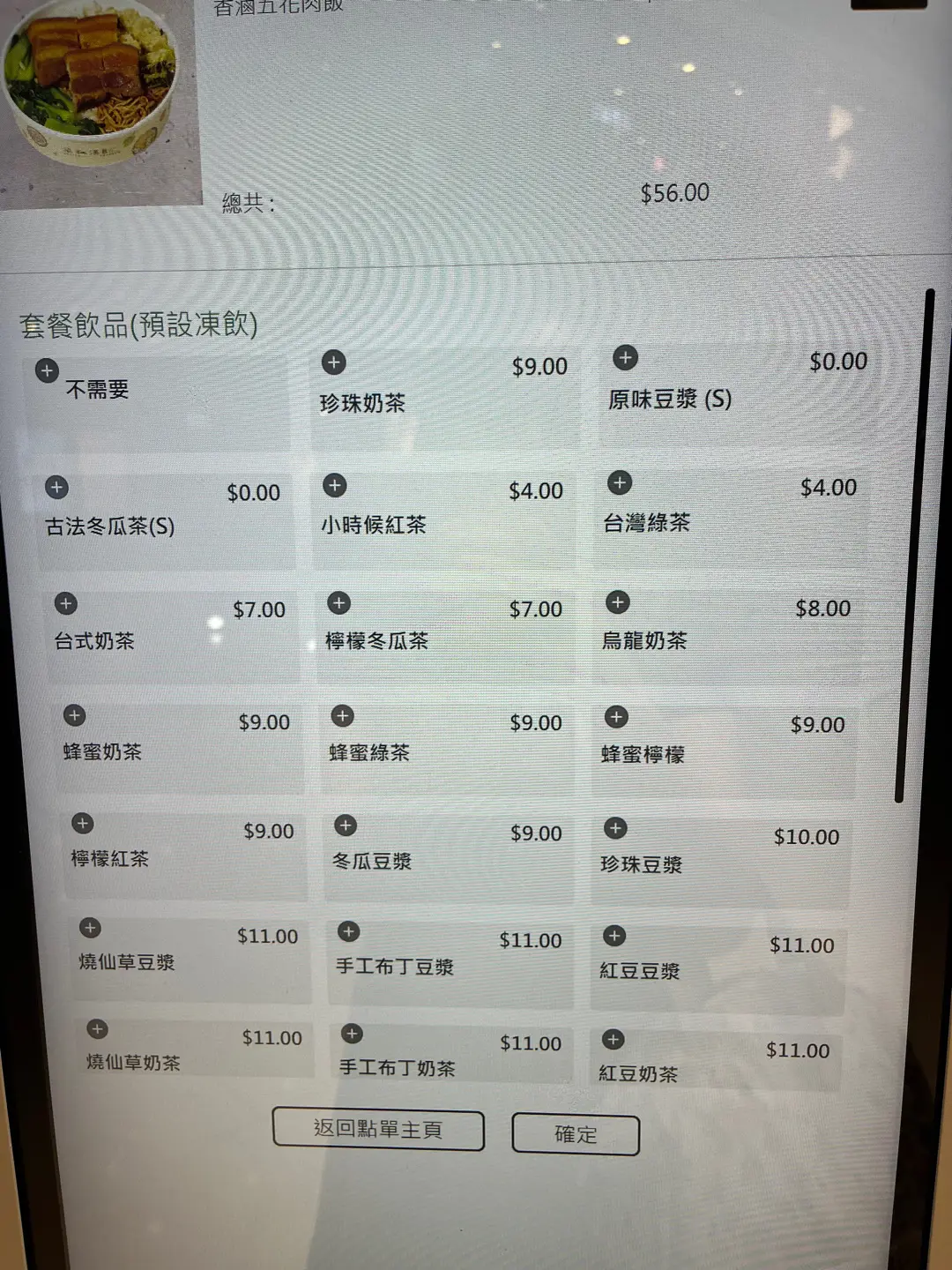Image resolution: width=952 pixels, height=1270 pixels.
Task: Add 小時候紅茶 for $4.00
Action: click(335, 485)
